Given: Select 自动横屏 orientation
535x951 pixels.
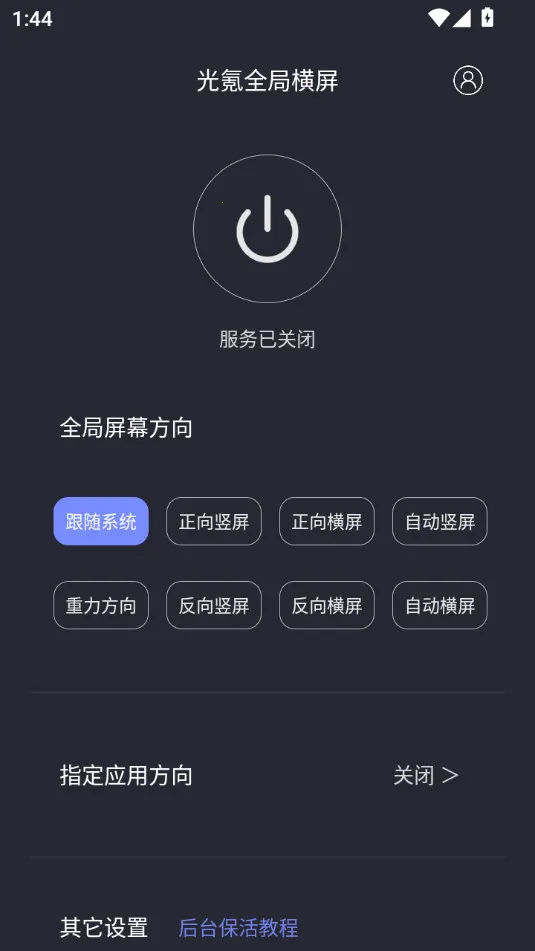Looking at the screenshot, I should [x=440, y=605].
